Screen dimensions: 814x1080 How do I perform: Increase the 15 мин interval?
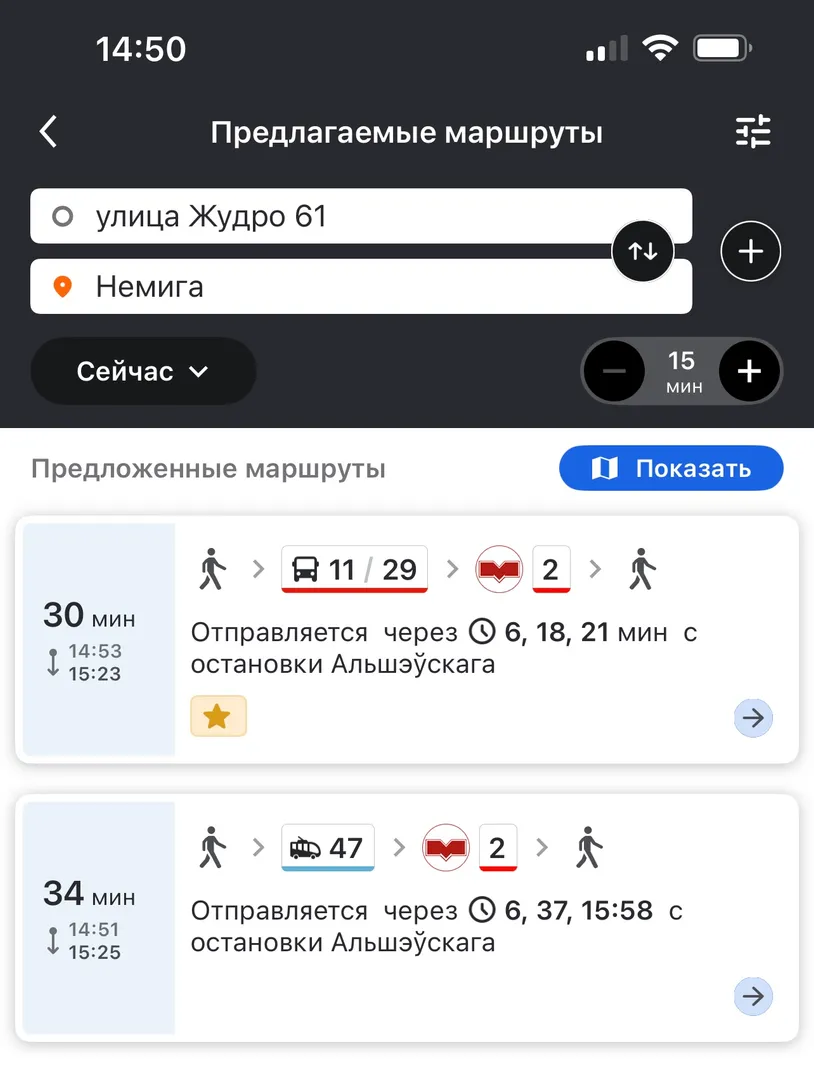(x=749, y=372)
